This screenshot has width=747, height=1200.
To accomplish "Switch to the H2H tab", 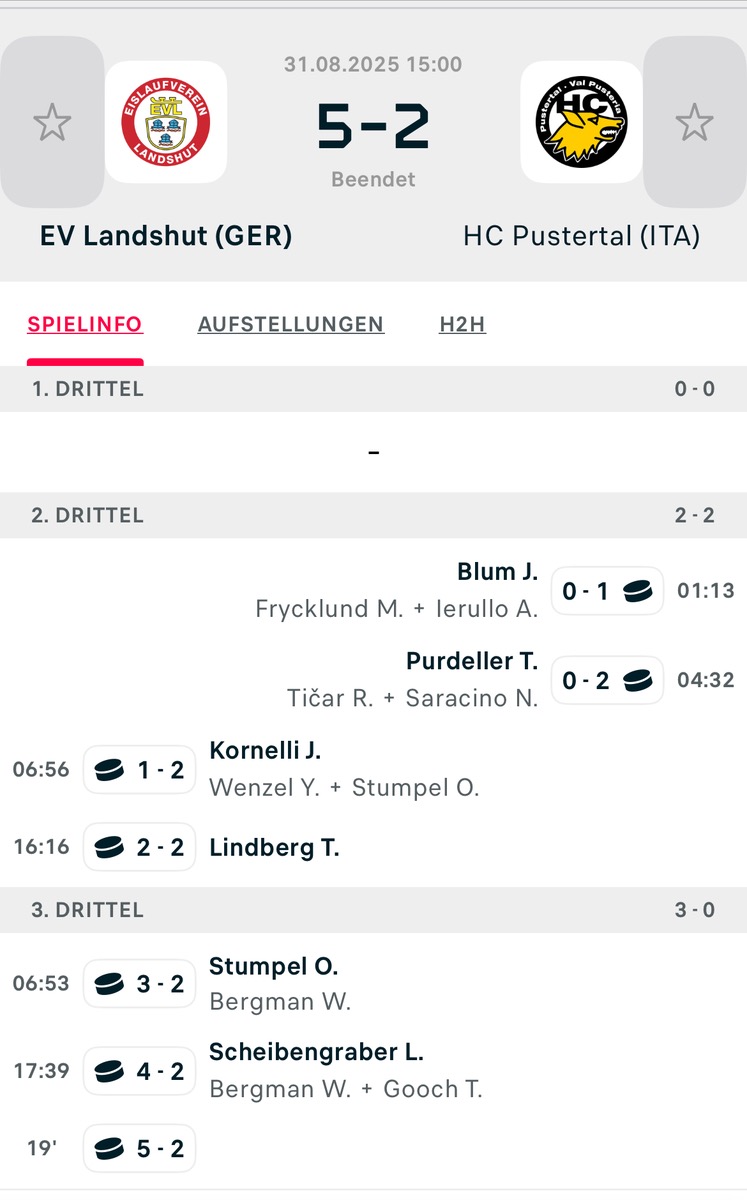I will (x=462, y=324).
